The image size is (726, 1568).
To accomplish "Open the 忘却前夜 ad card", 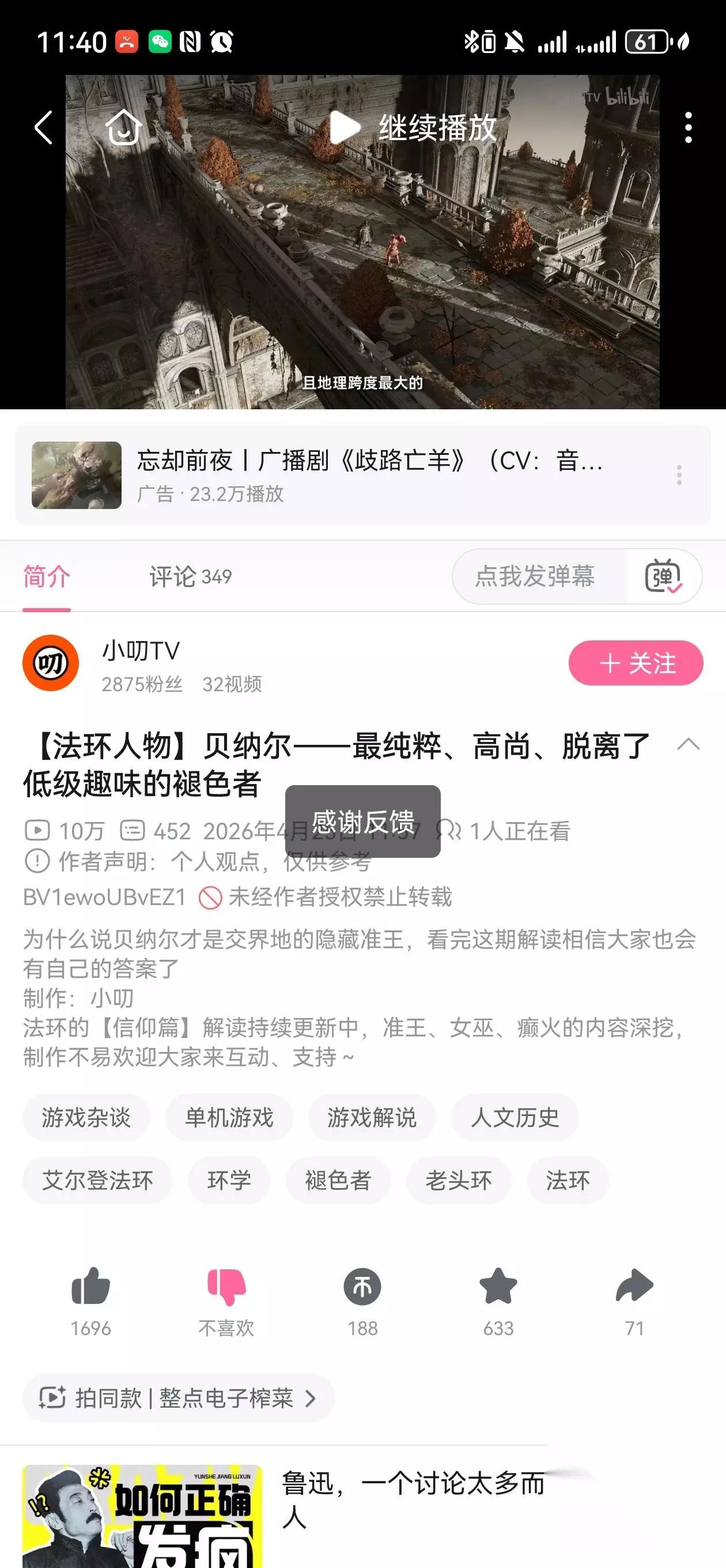I will pos(362,475).
